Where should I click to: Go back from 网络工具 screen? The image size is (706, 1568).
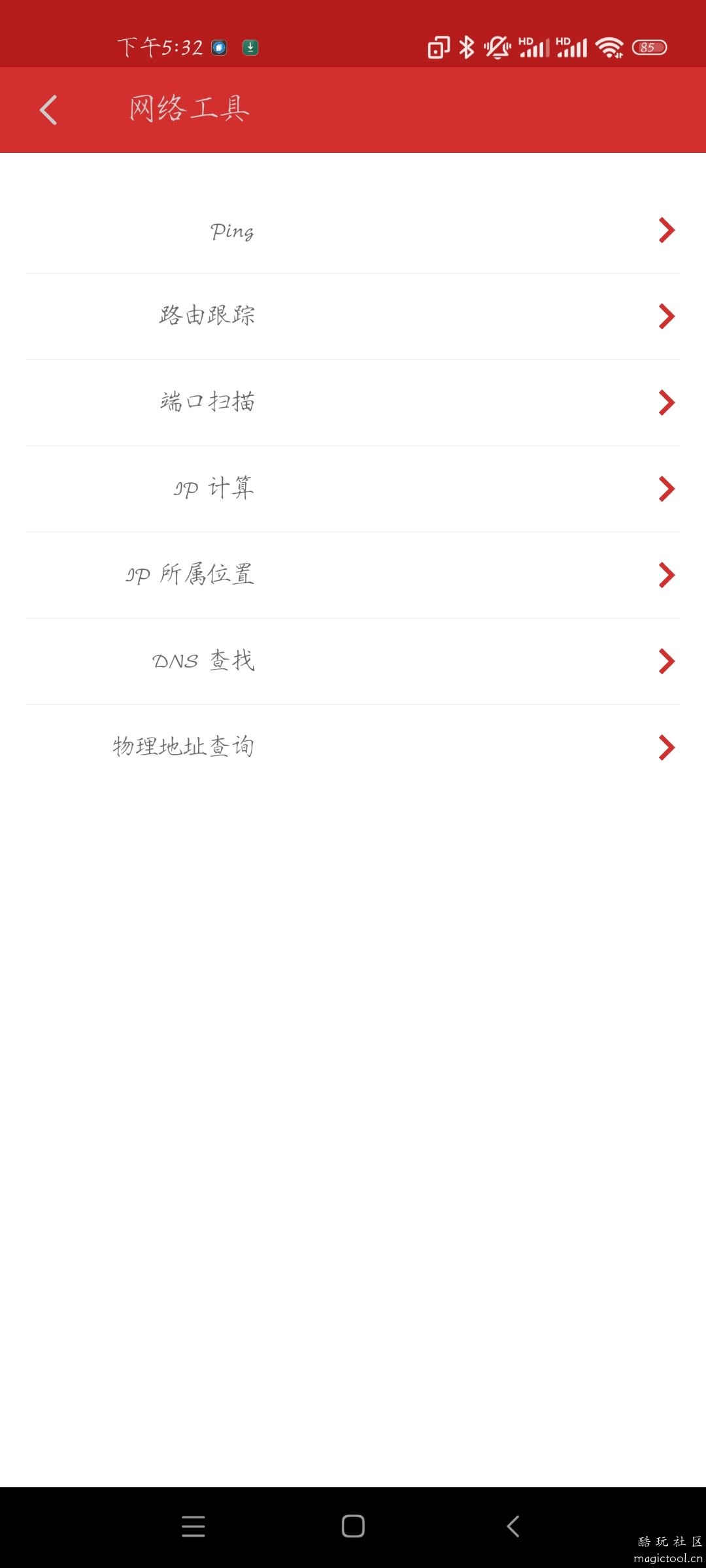click(48, 110)
